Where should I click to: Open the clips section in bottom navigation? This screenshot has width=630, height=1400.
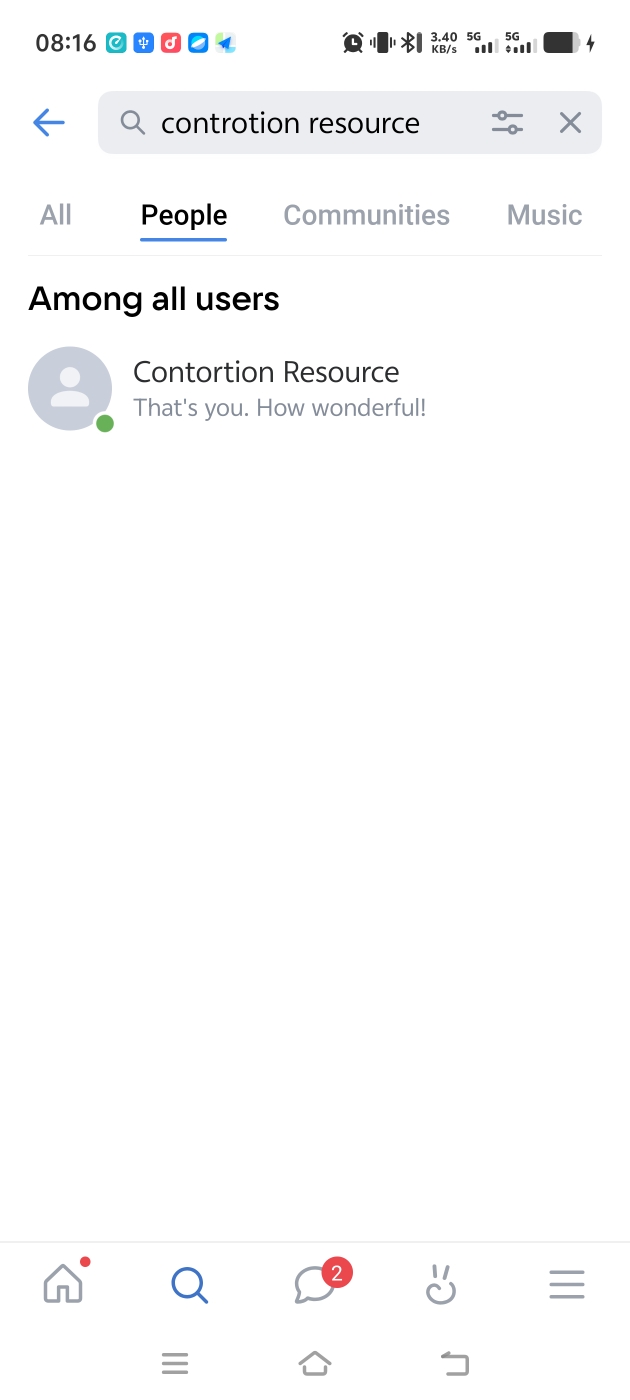point(441,1284)
